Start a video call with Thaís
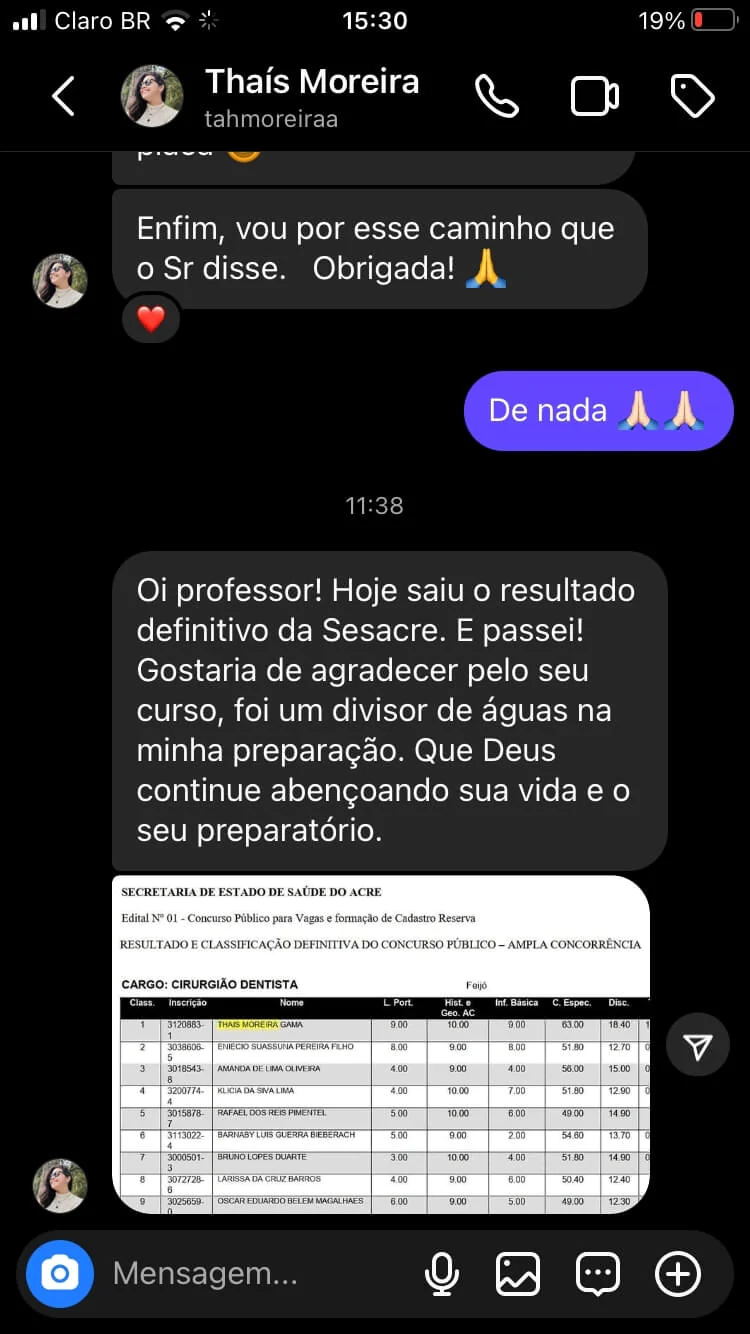Viewport: 750px width, 1334px height. pyautogui.click(x=594, y=97)
